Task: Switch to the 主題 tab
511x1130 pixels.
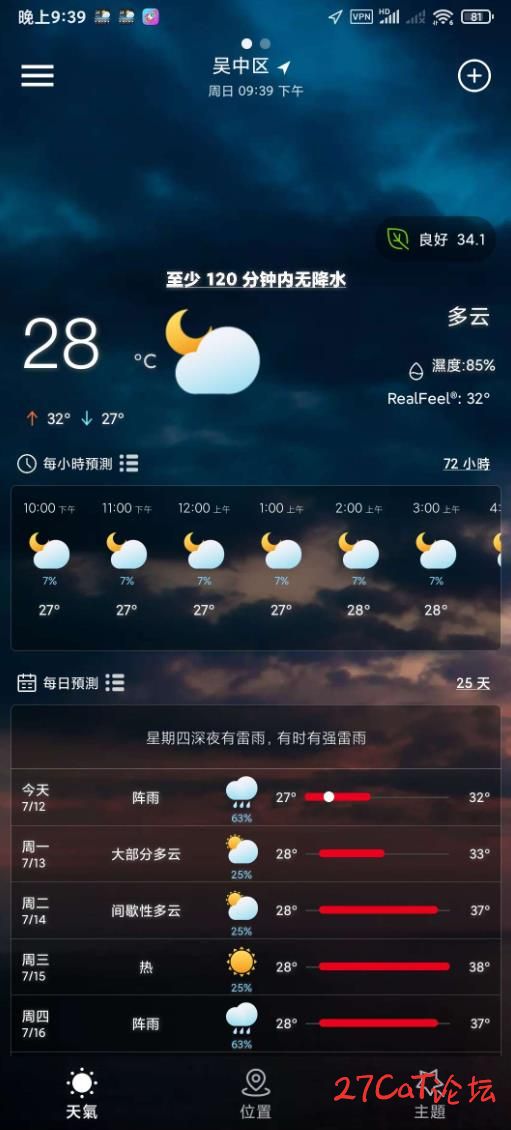Action: [x=430, y=1093]
